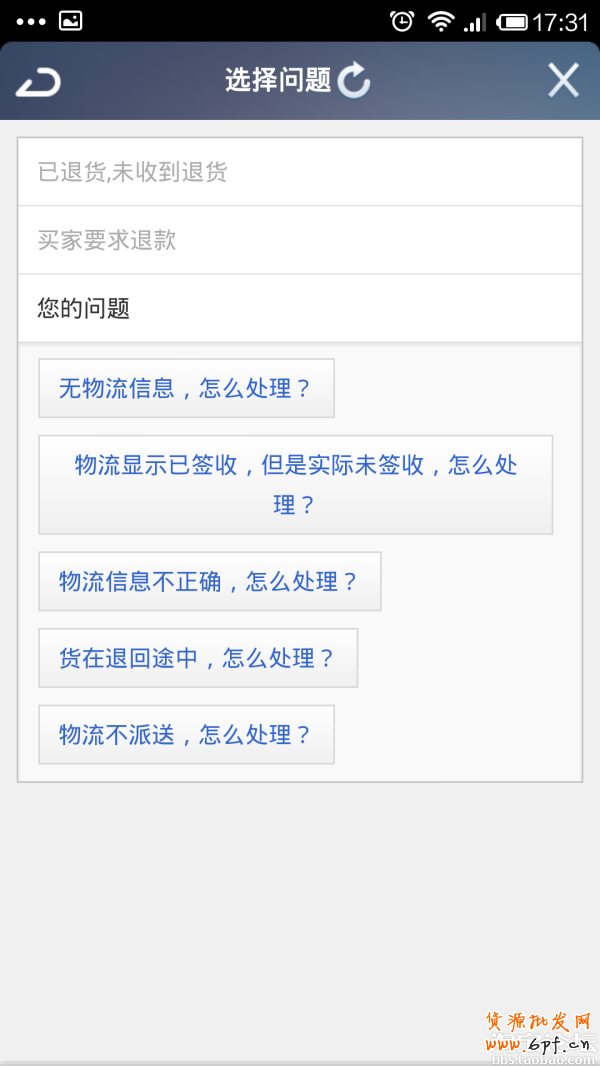Tap the back arrow in header
This screenshot has height=1066, width=600.
39,81
